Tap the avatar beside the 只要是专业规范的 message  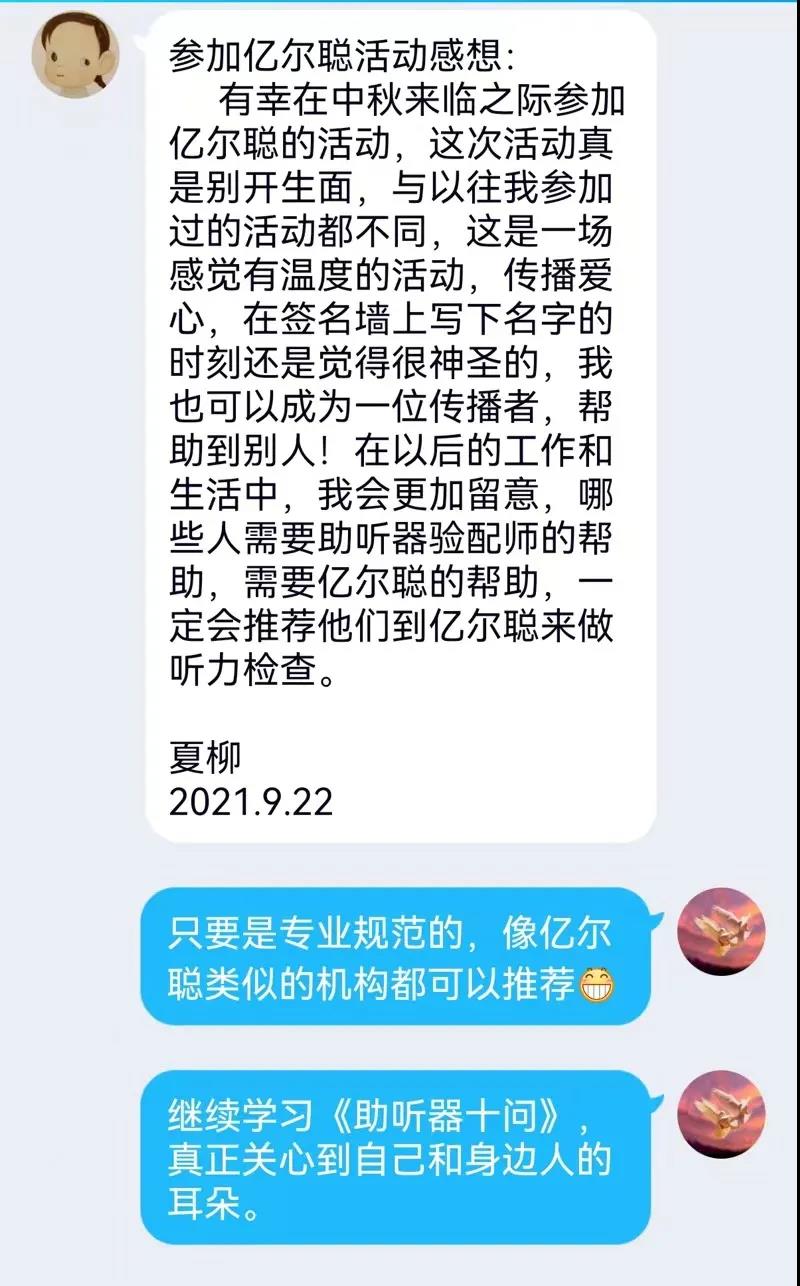721,932
